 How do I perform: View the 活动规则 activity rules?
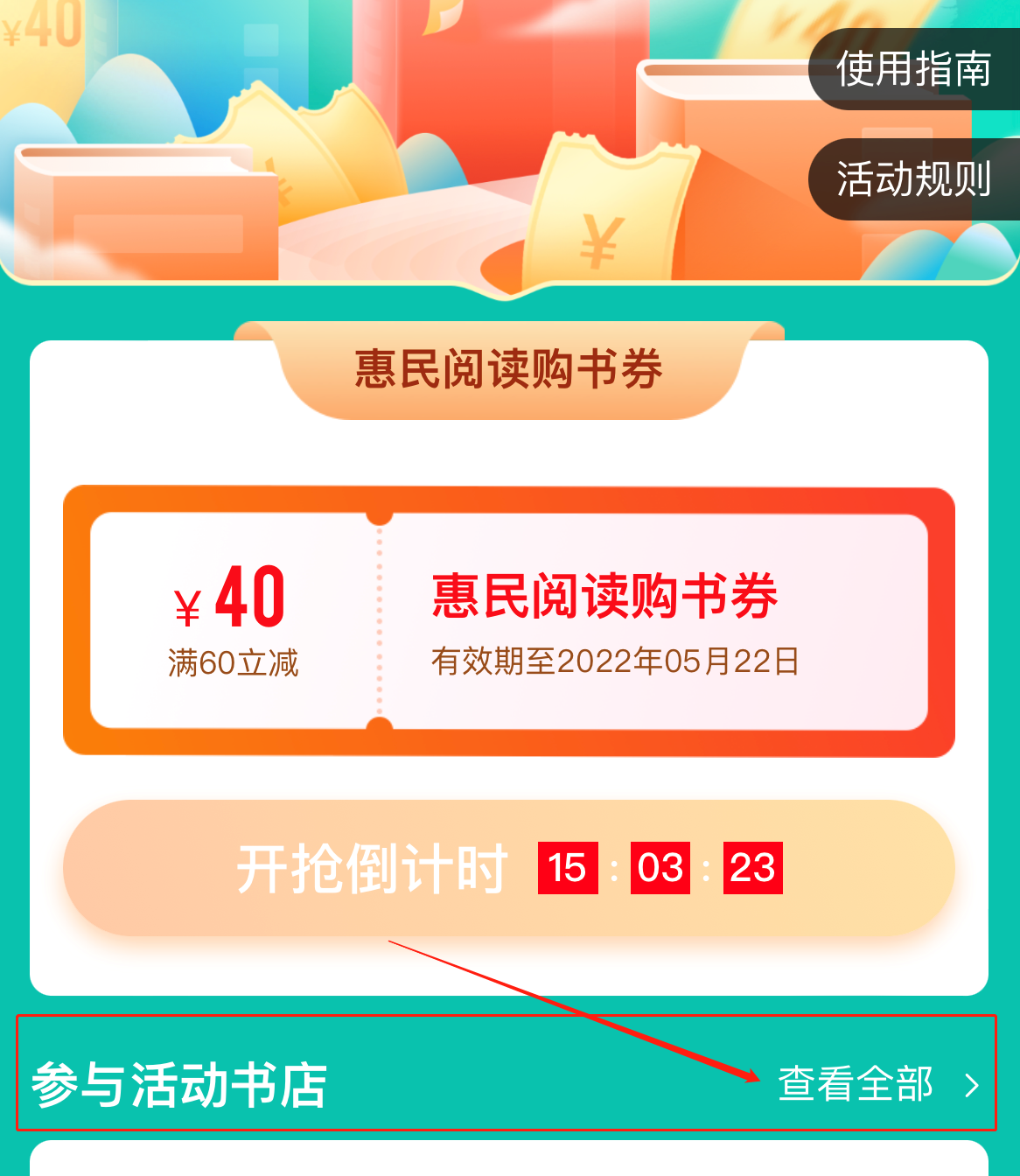913,179
